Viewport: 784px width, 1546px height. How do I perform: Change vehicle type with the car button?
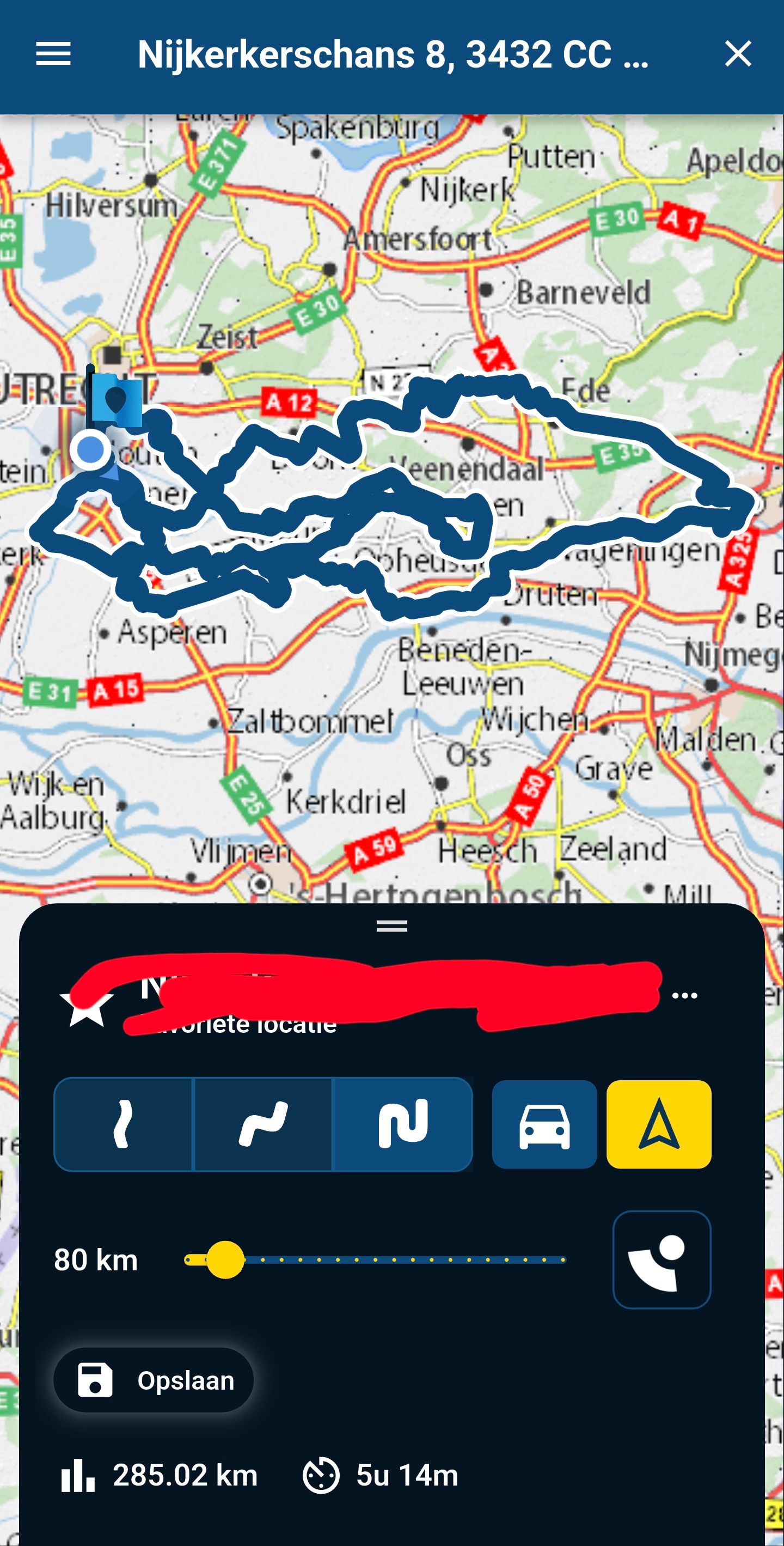pyautogui.click(x=544, y=1124)
